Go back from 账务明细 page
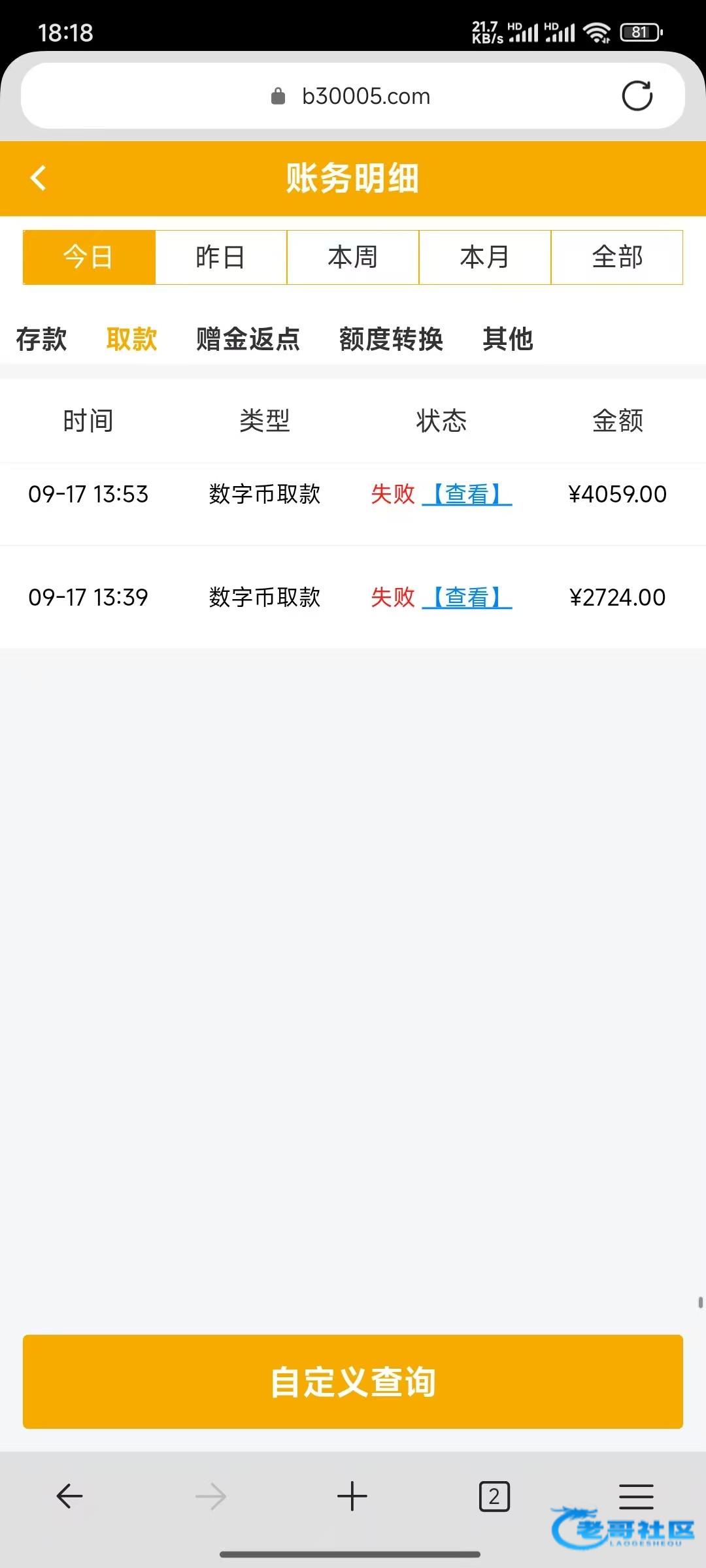Screen dimensions: 706x1568 point(39,178)
